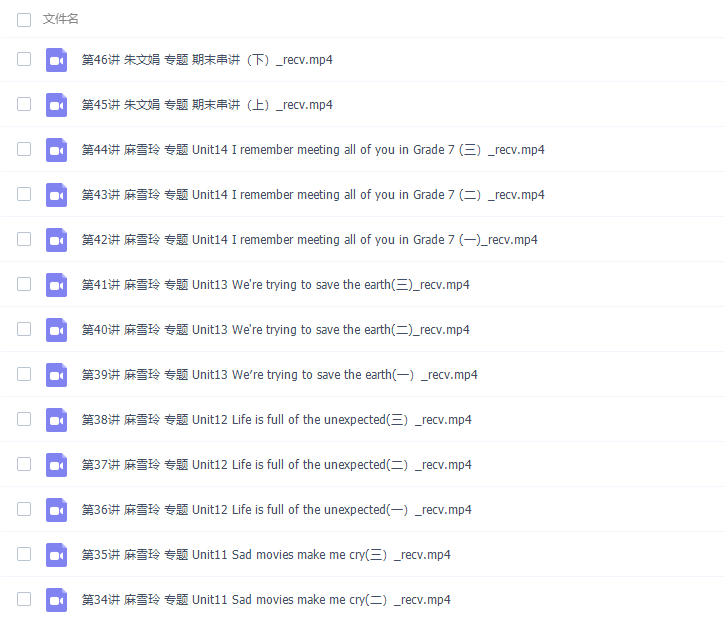Open 第40讲 Unit13 save the earth(二)
Image resolution: width=725 pixels, height=619 pixels.
(x=275, y=330)
